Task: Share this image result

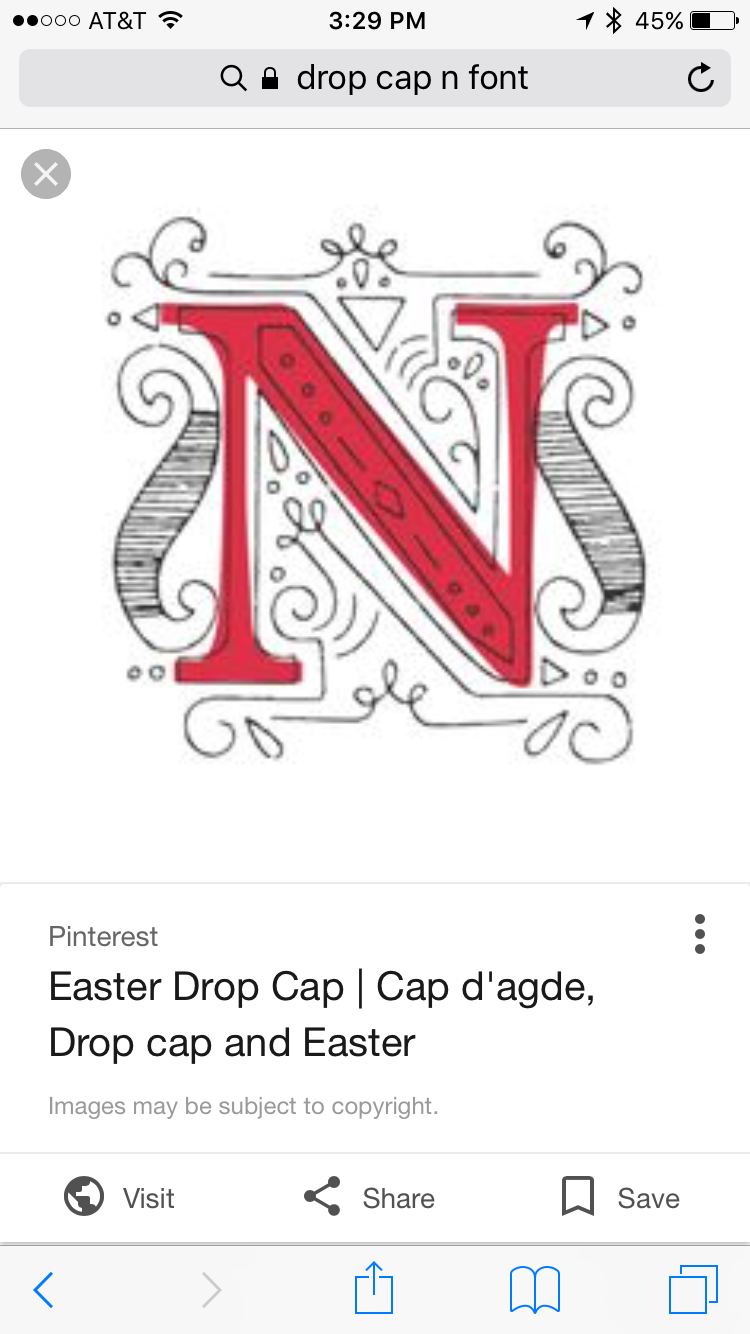Action: pos(369,1197)
